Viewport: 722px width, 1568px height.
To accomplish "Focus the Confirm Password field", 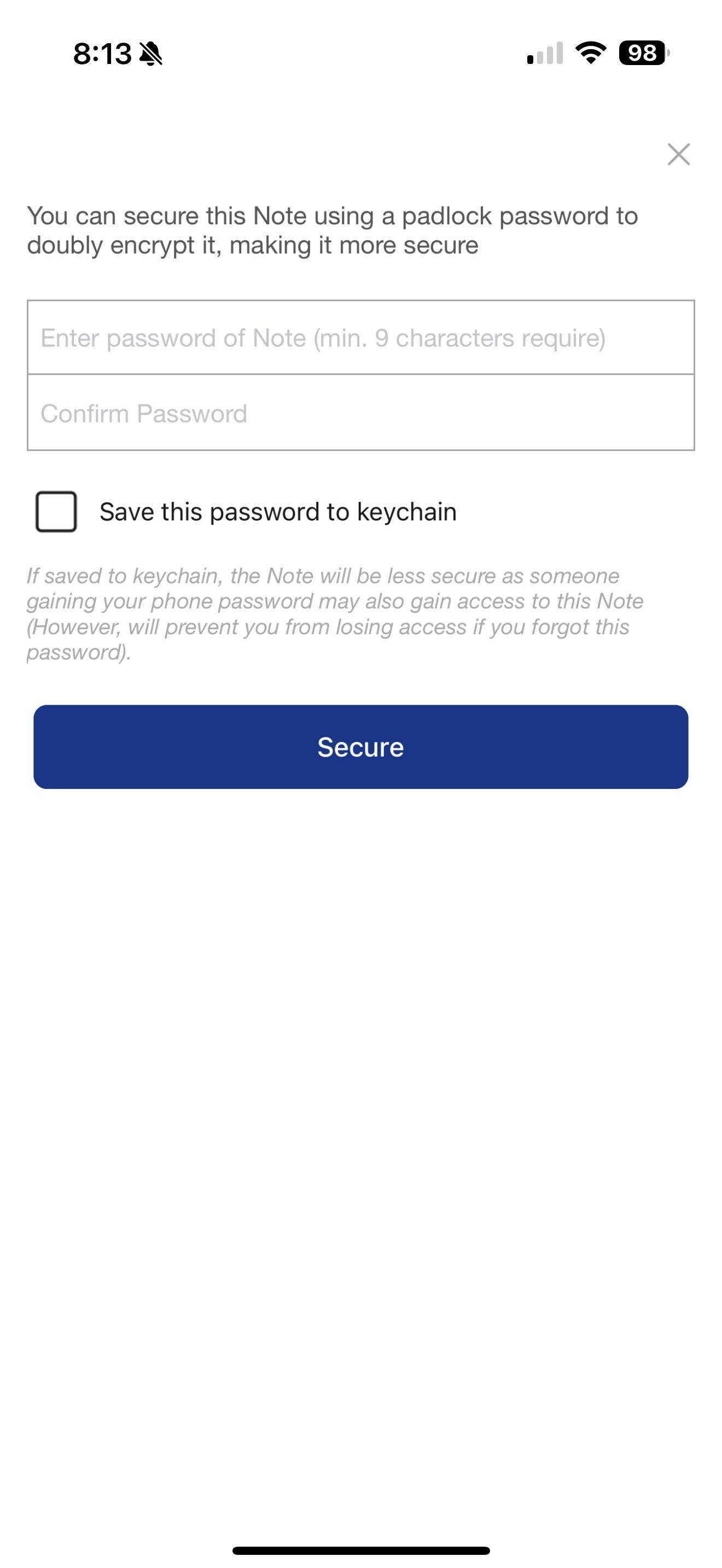I will click(360, 413).
